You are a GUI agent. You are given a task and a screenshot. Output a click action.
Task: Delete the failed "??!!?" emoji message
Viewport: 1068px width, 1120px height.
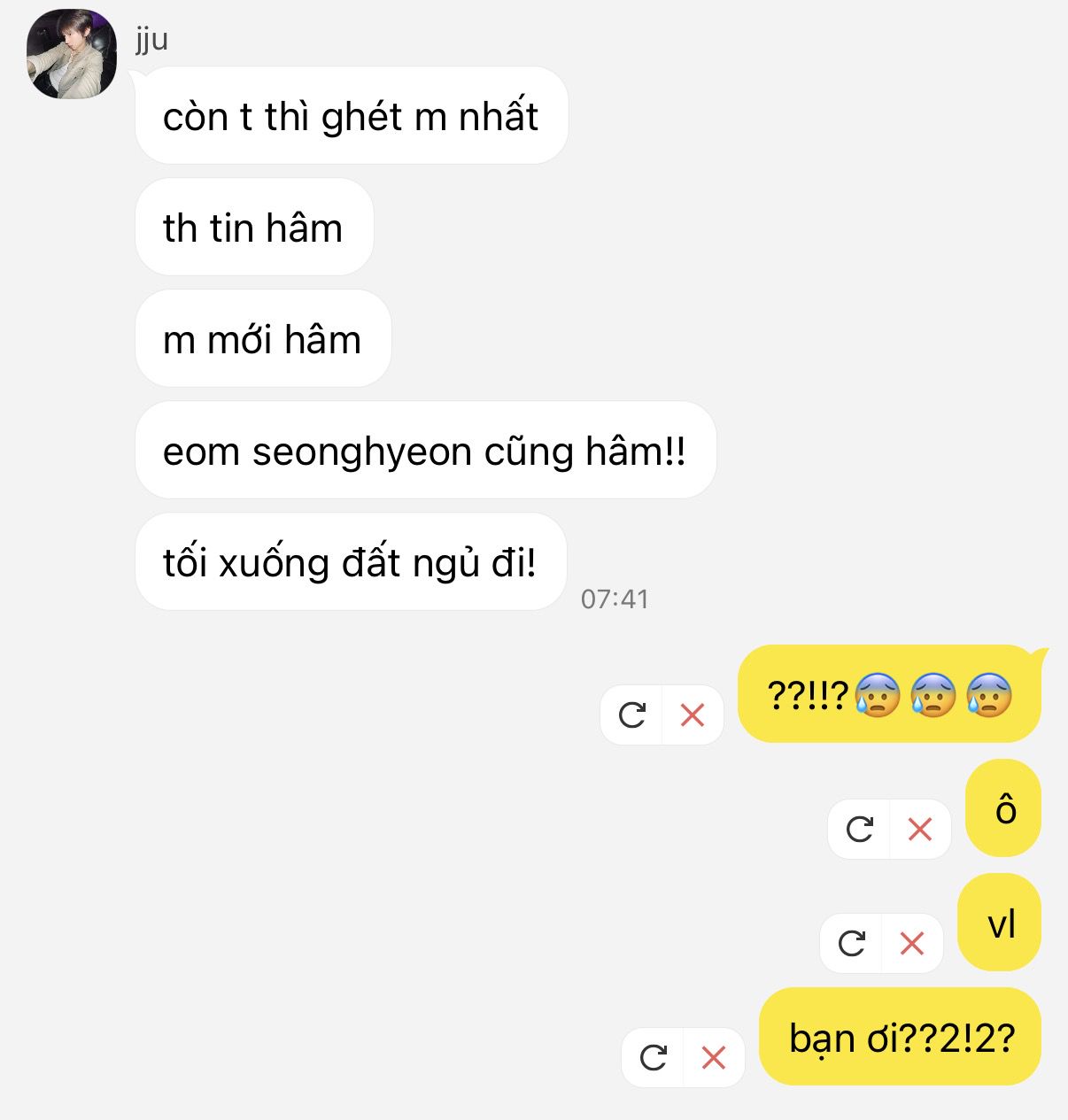[693, 714]
